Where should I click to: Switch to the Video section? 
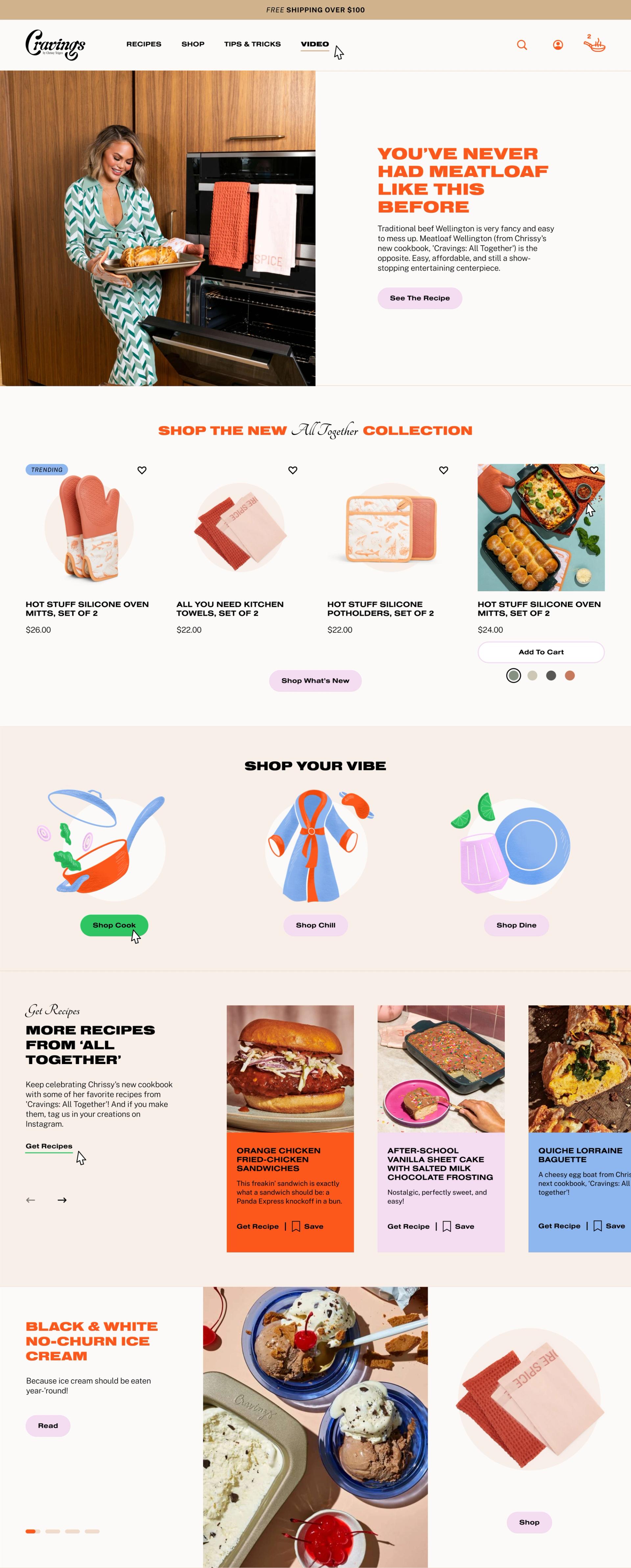click(315, 44)
